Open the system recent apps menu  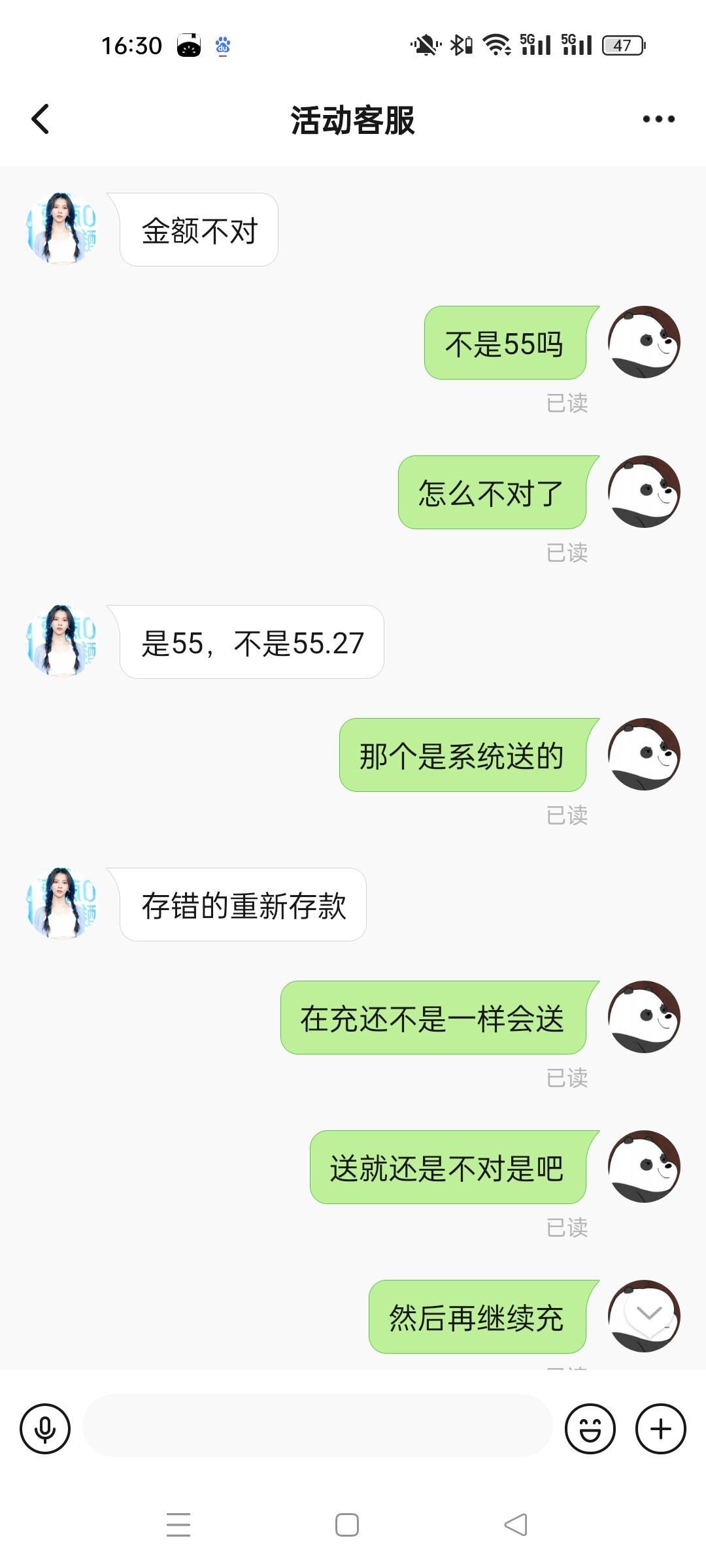click(178, 1525)
